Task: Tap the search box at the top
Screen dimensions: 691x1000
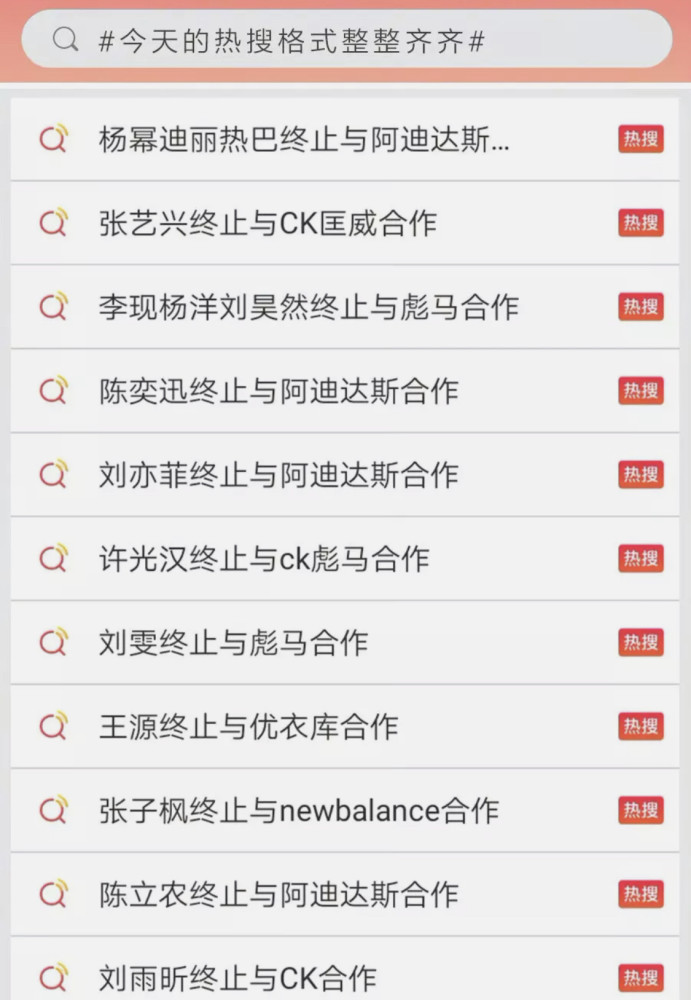Action: [x=346, y=40]
